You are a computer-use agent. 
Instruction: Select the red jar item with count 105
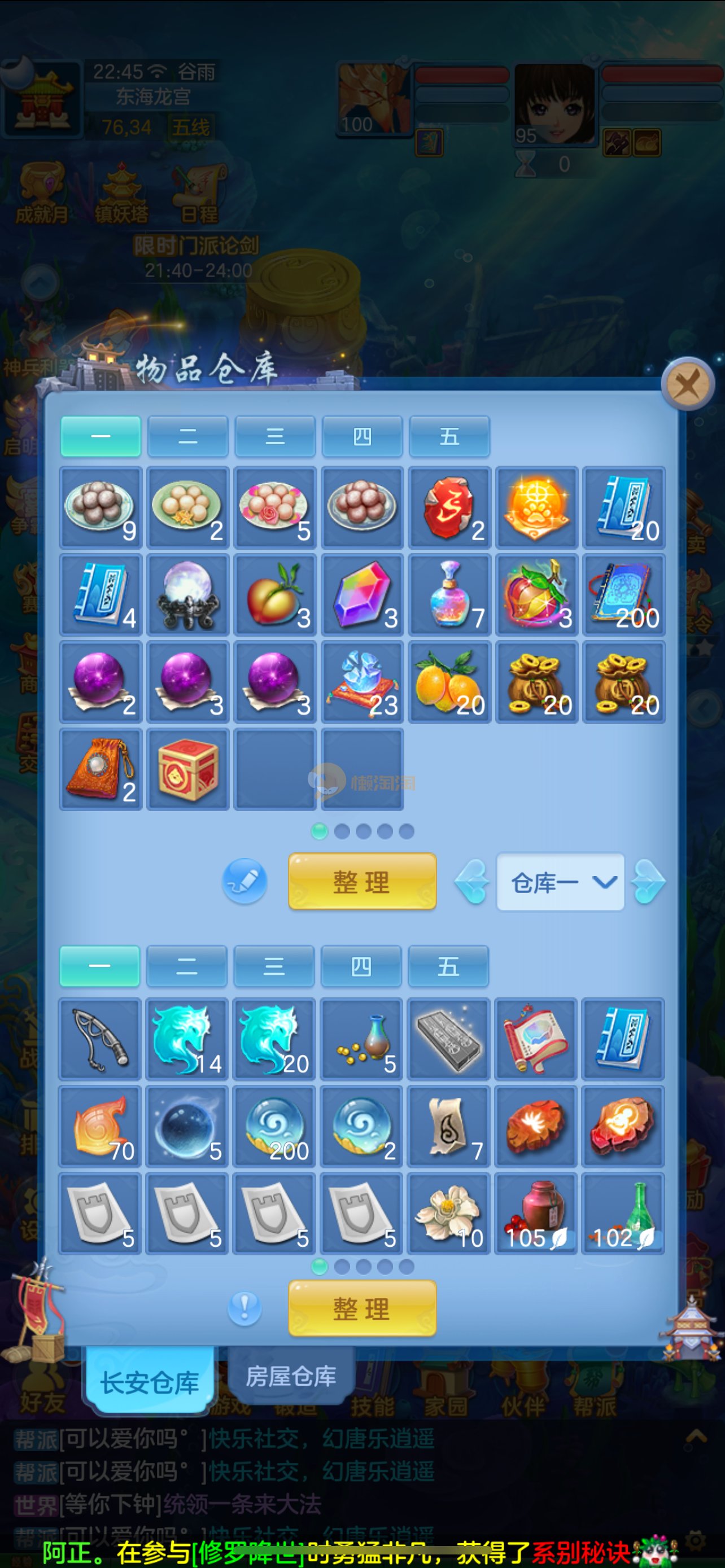(536, 1214)
